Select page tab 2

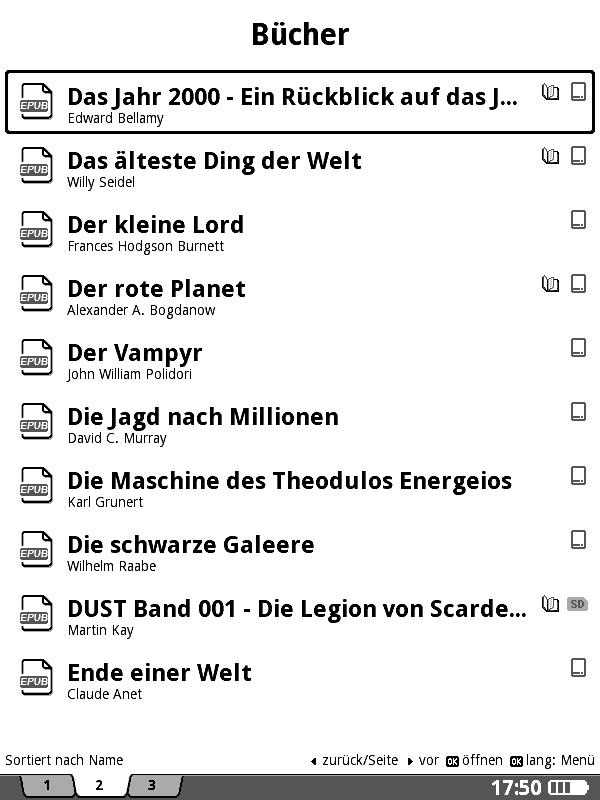tap(99, 786)
